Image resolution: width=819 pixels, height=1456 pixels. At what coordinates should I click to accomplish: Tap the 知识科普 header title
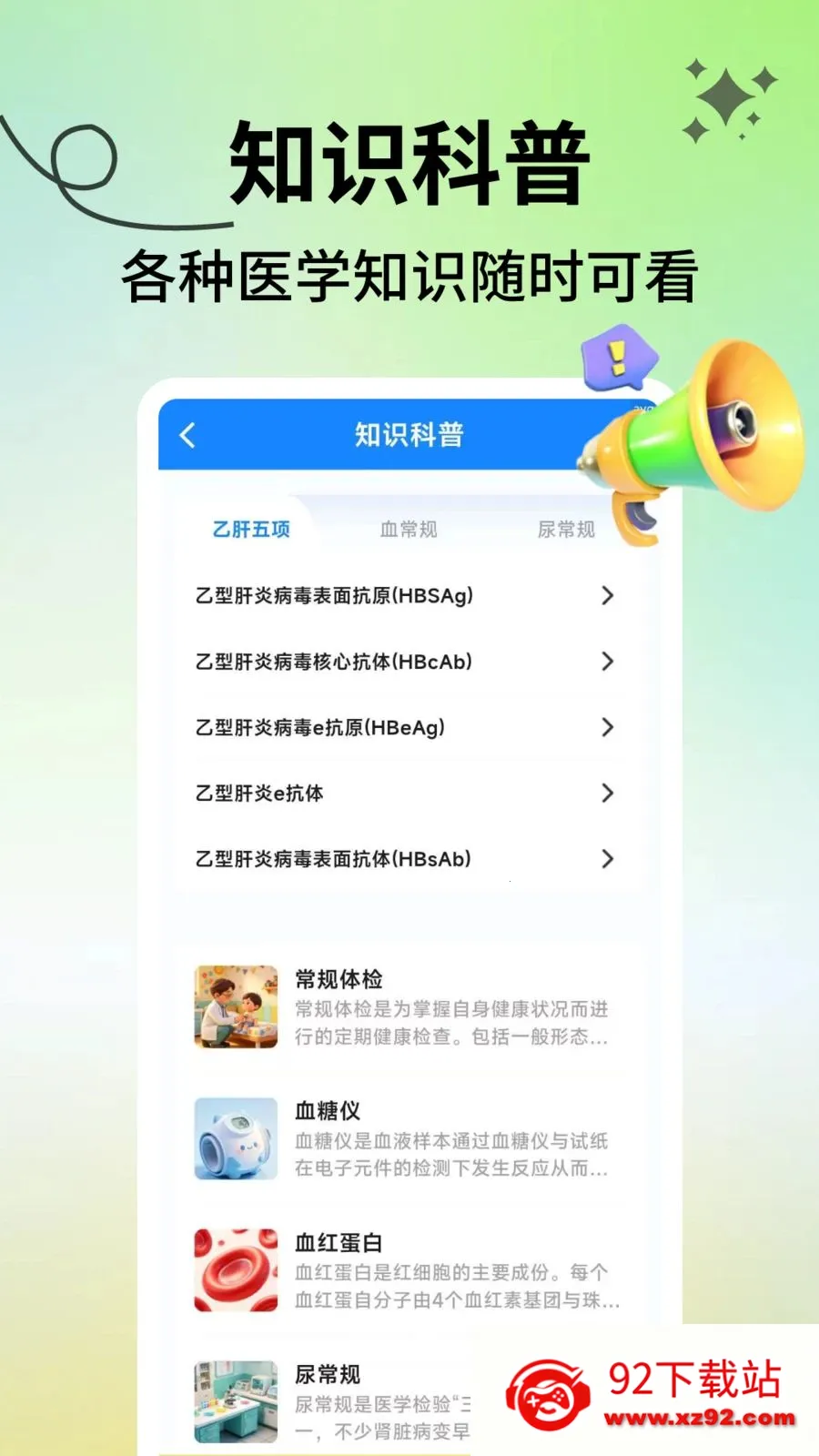409,436
